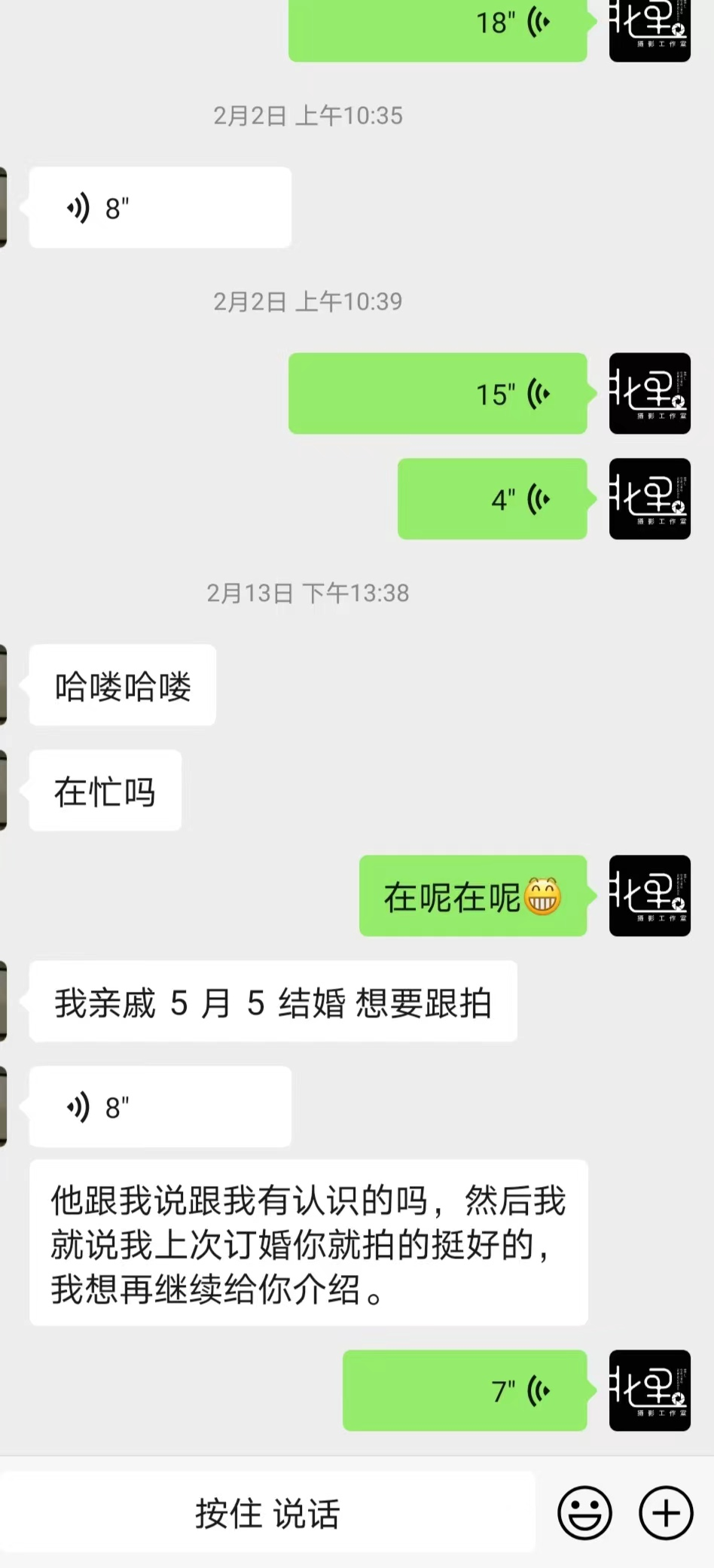Play the 7-second sent voice message
Image resolution: width=714 pixels, height=1568 pixels.
pyautogui.click(x=465, y=1390)
